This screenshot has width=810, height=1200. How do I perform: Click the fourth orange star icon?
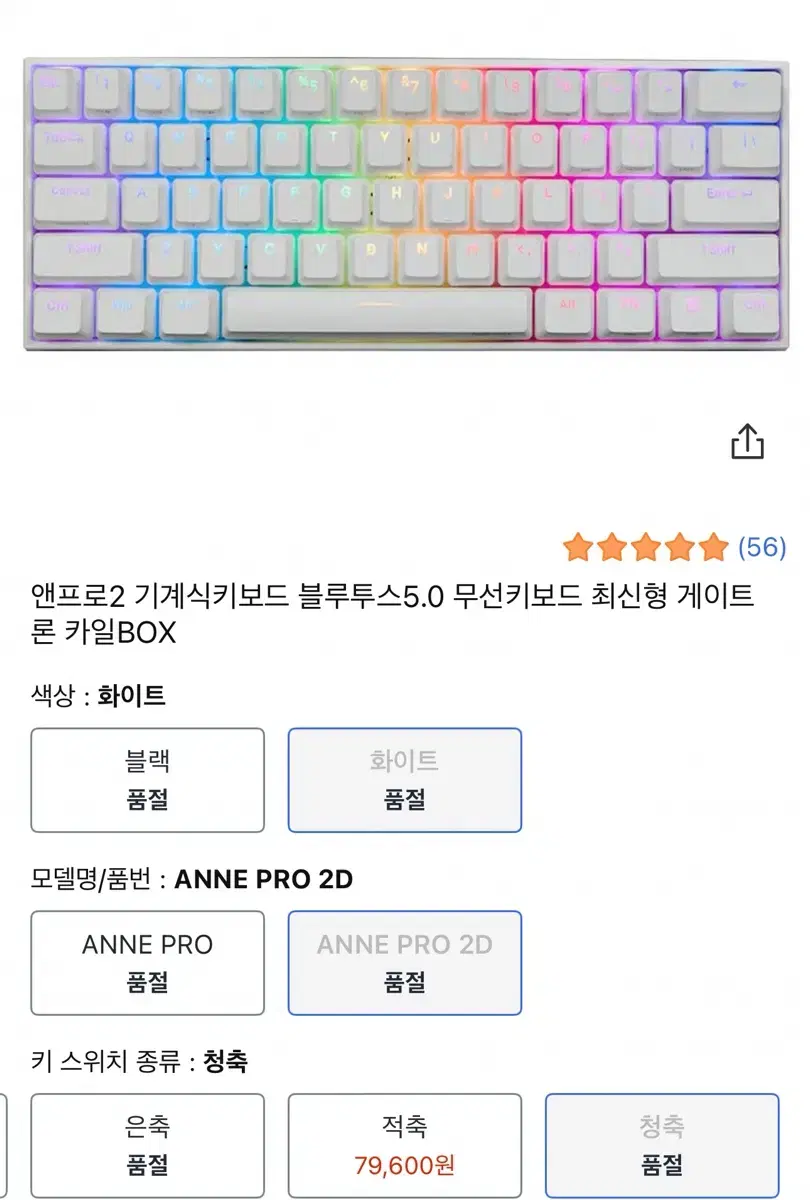click(679, 547)
